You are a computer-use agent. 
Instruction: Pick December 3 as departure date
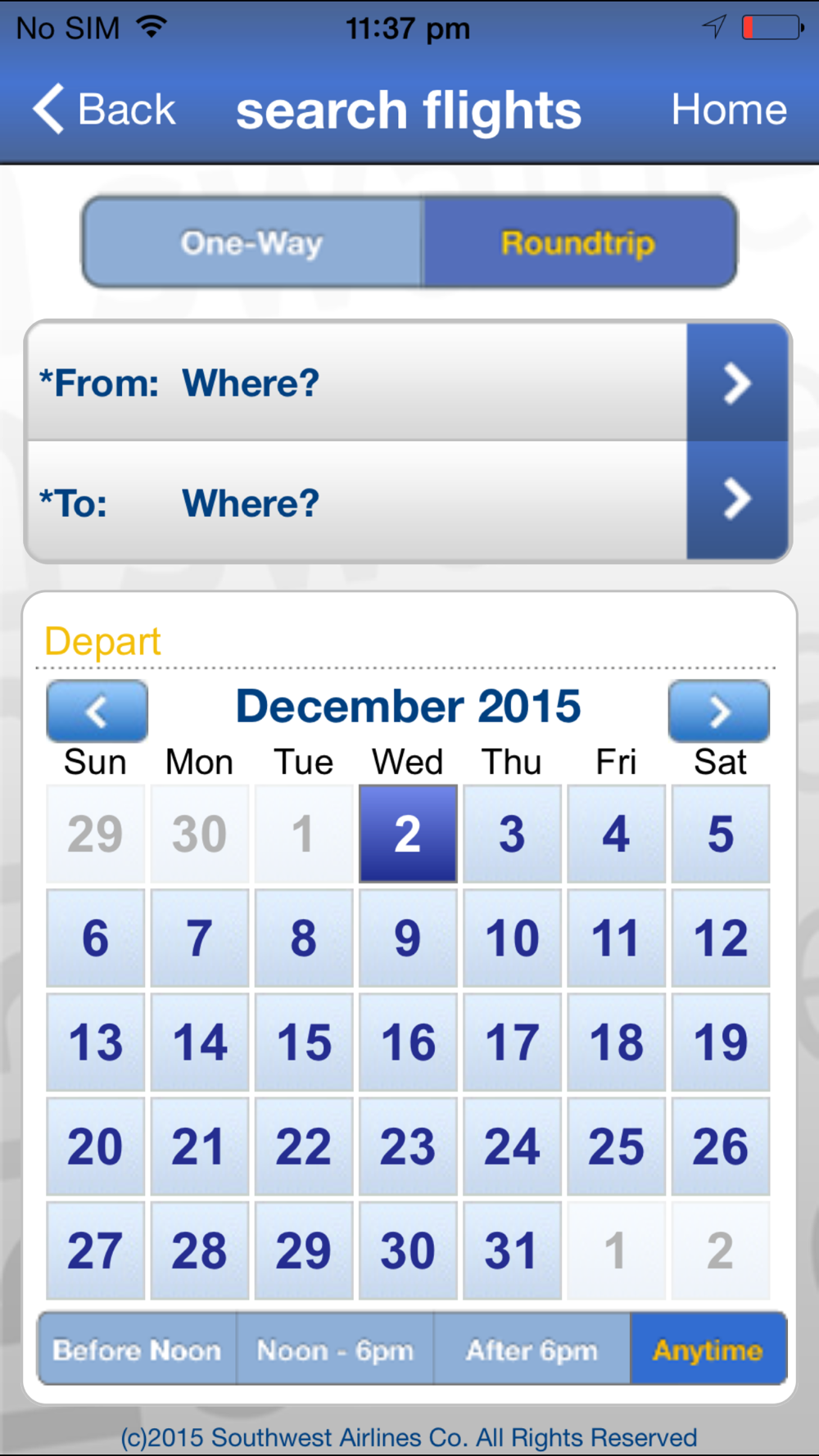coord(512,834)
